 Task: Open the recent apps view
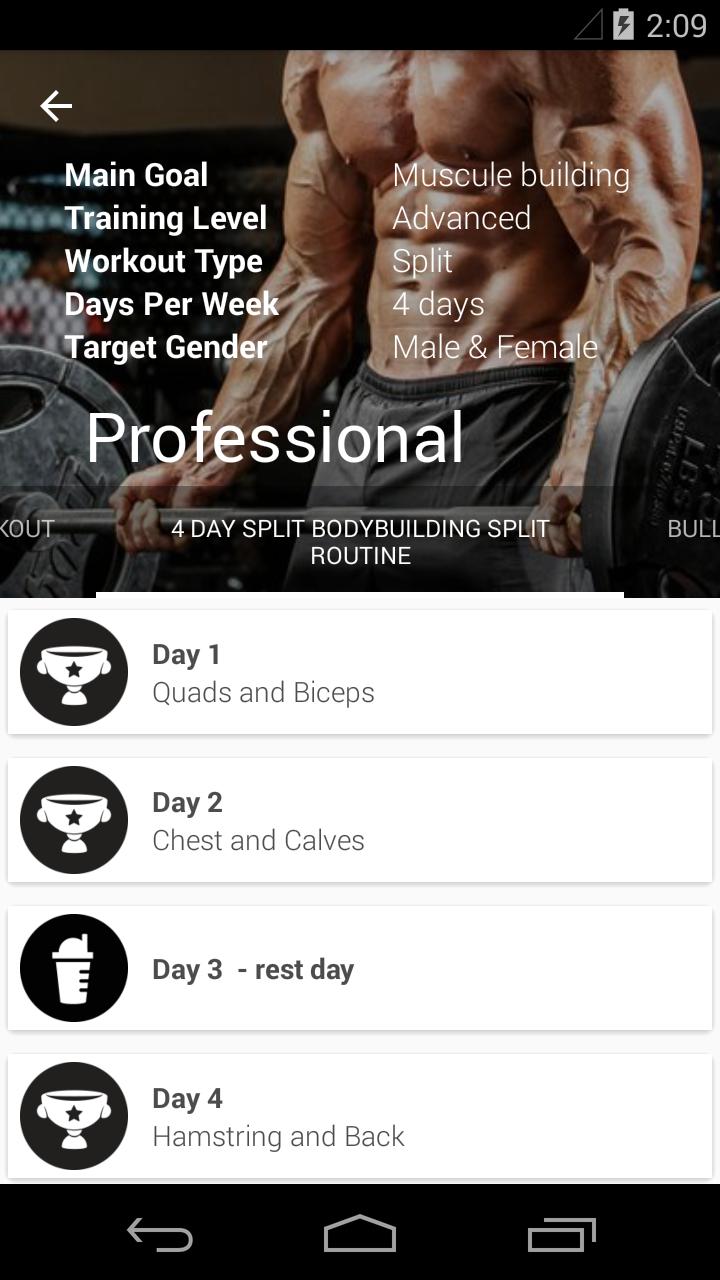click(x=561, y=1234)
